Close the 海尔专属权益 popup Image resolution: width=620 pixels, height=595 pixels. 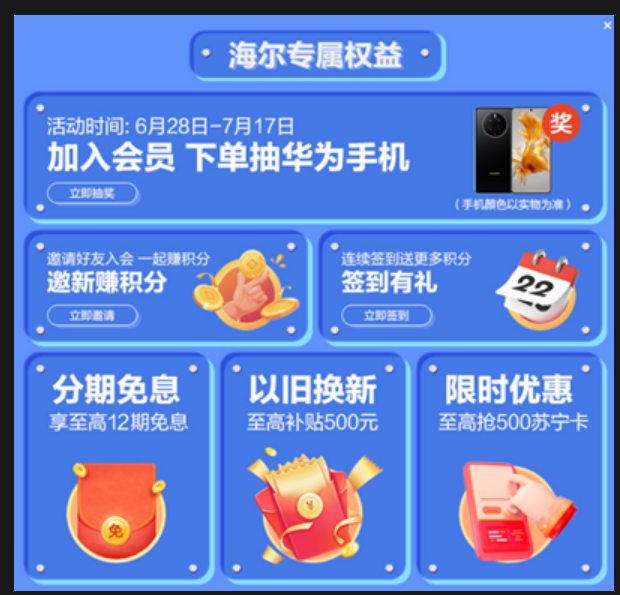click(607, 26)
